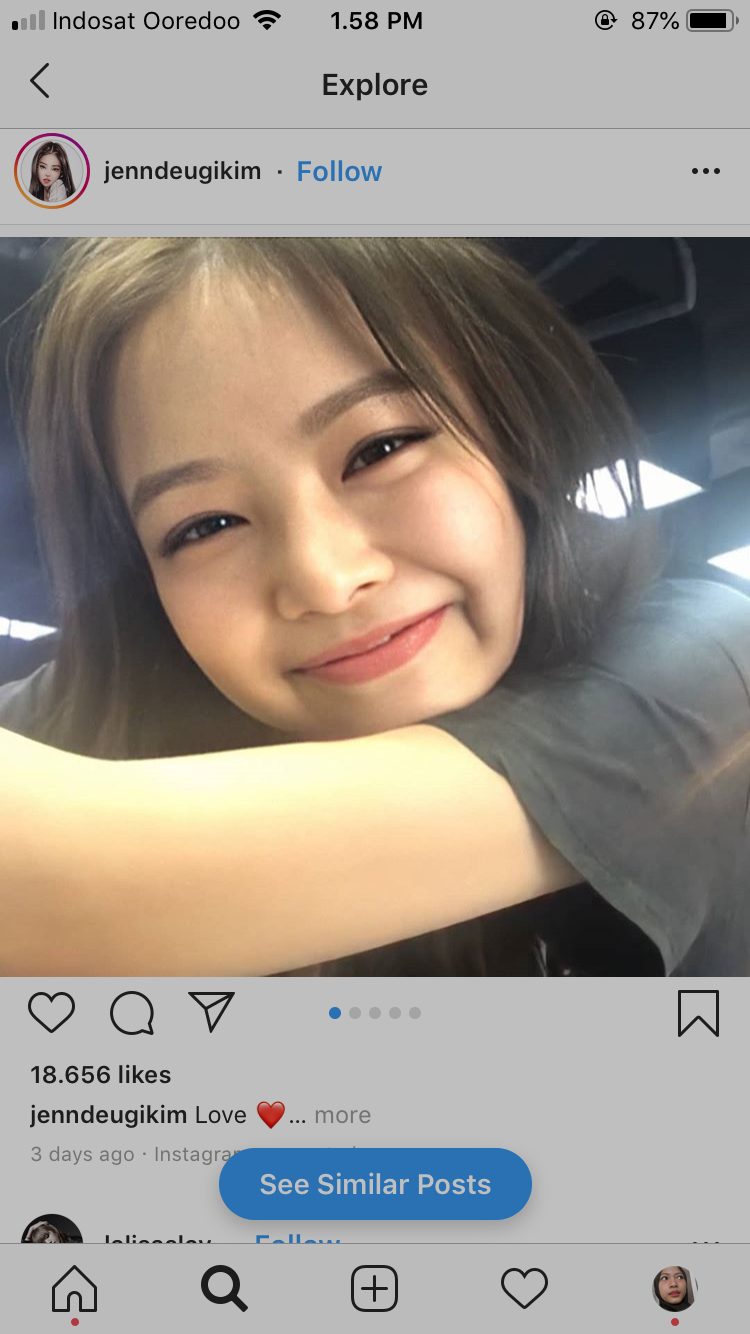Save jenndeugikim's post with the bookmark
Screen dimensions: 750x1334
[x=698, y=1013]
